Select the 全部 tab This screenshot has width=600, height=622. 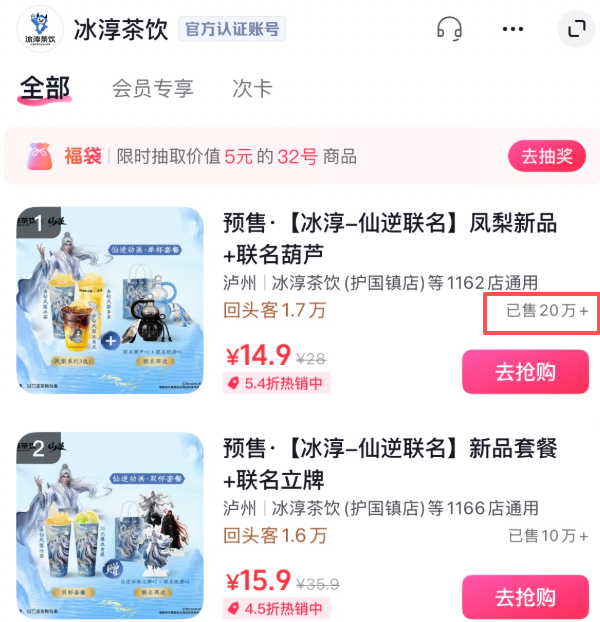45,88
